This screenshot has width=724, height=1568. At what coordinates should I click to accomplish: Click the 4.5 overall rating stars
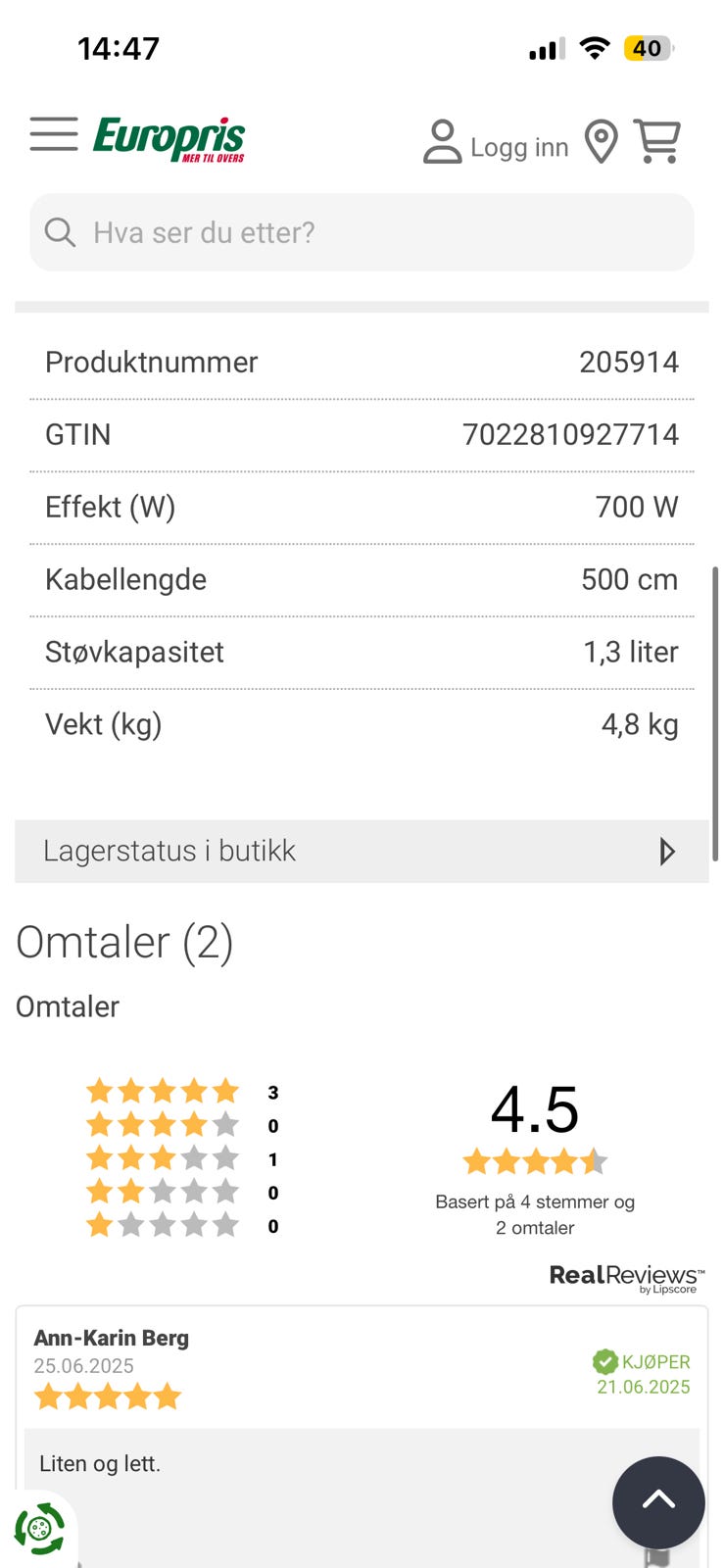[535, 1160]
